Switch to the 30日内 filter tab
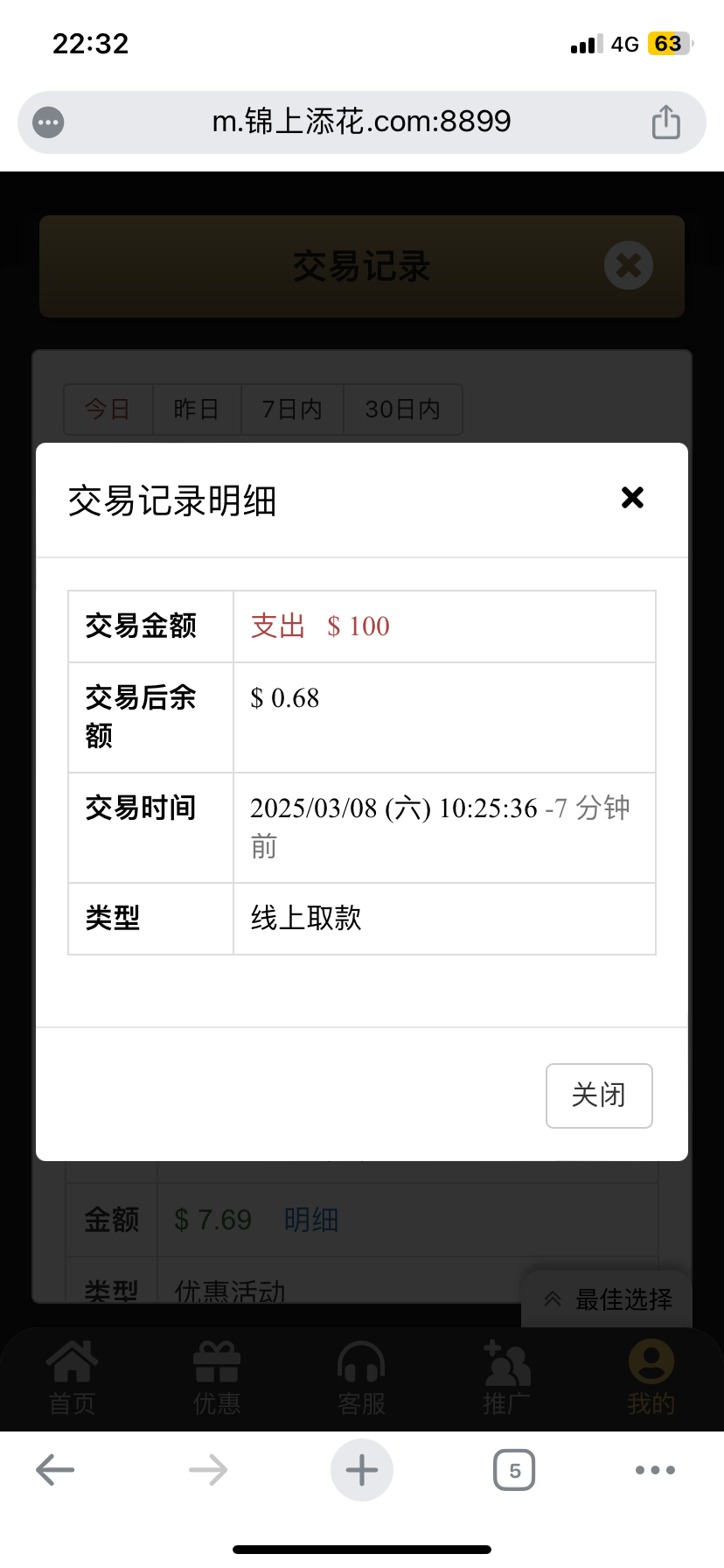Screen dimensions: 724x1568 point(403,409)
